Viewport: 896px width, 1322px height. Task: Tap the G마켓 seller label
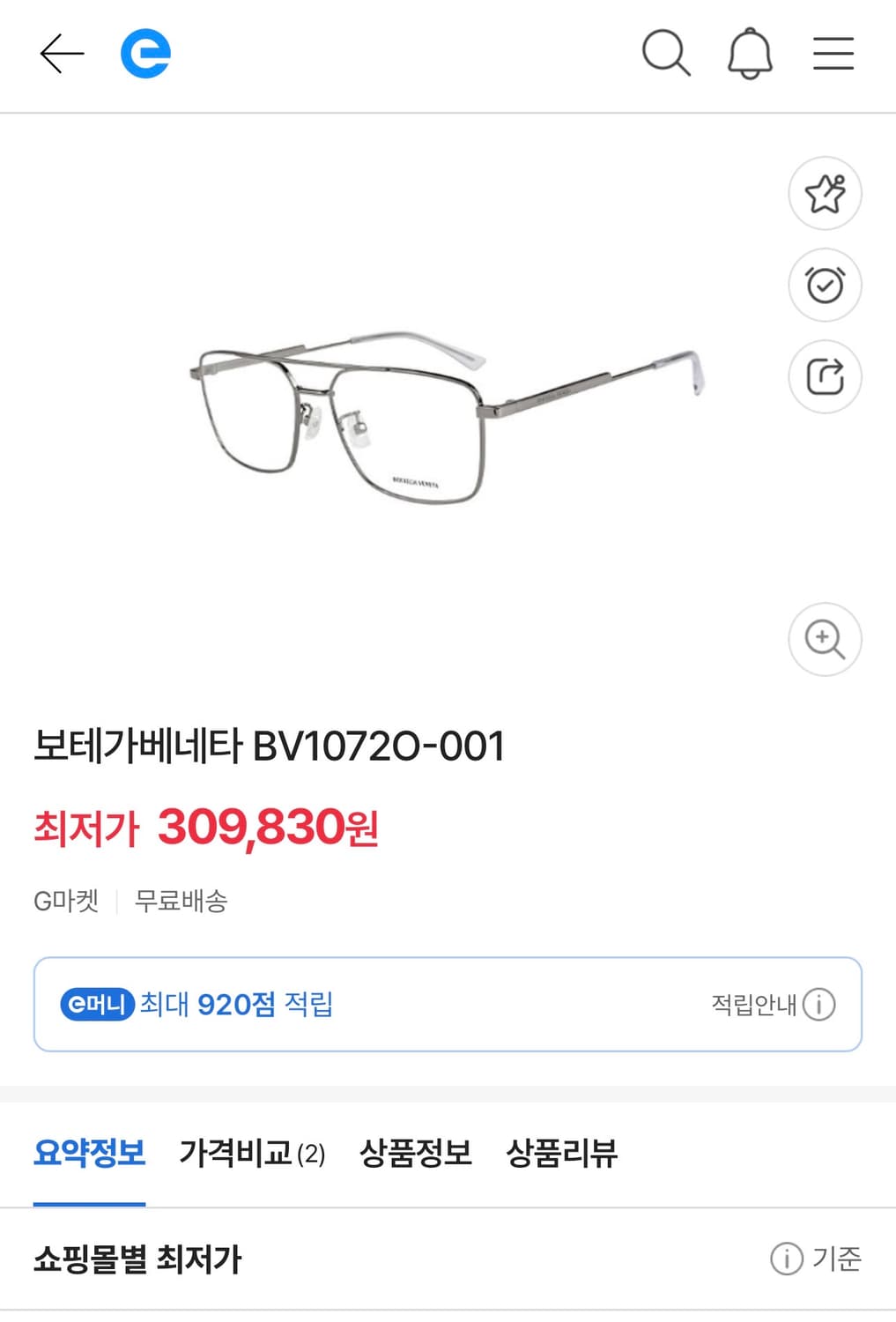point(68,901)
